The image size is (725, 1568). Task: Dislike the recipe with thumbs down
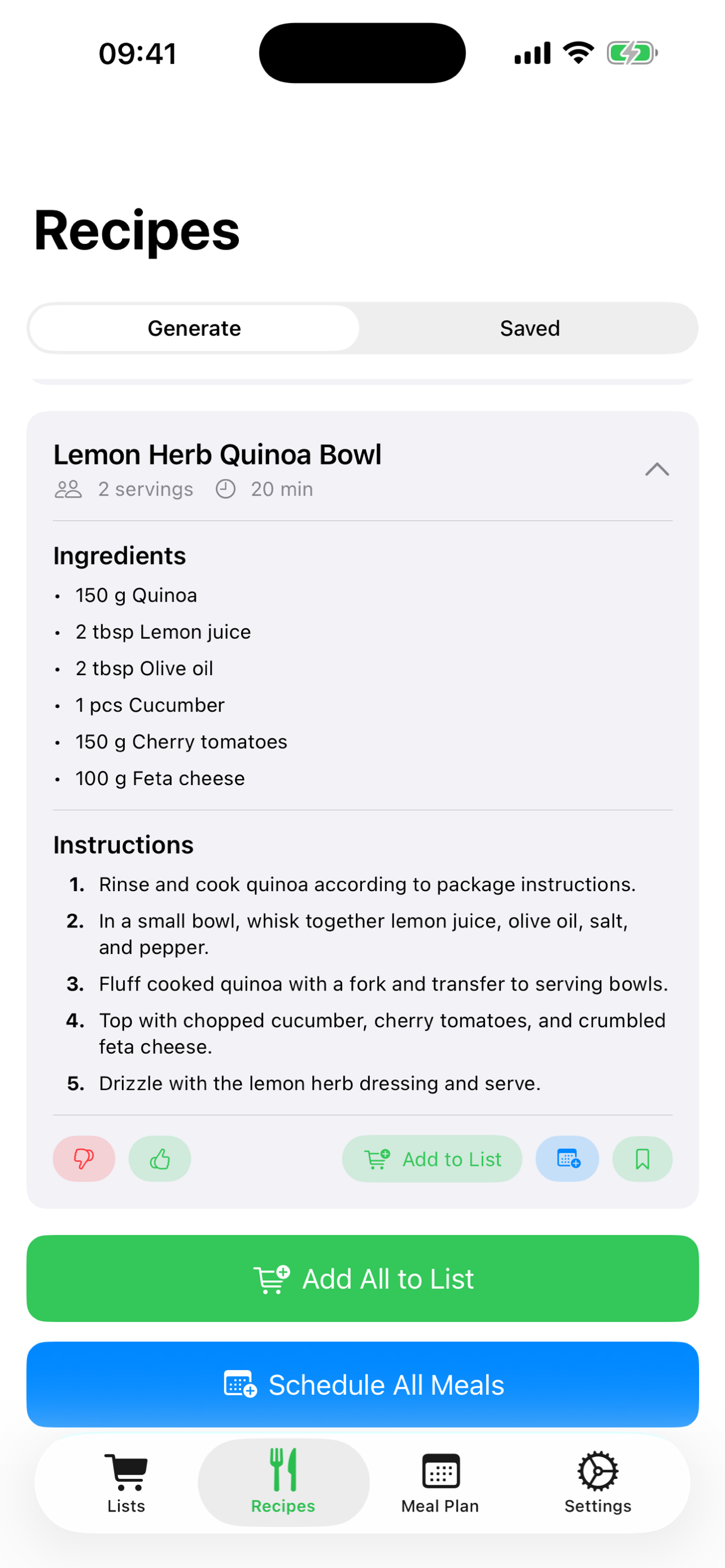84,1159
